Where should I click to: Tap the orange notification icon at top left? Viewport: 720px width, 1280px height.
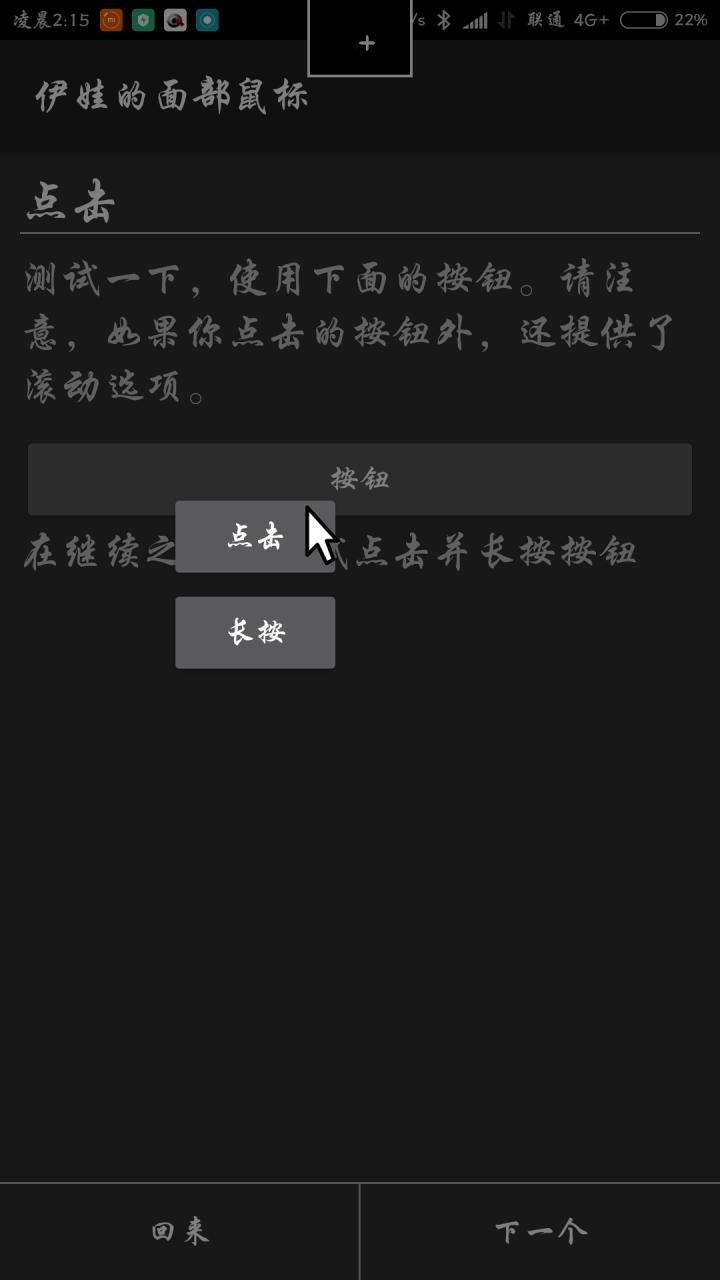point(109,18)
